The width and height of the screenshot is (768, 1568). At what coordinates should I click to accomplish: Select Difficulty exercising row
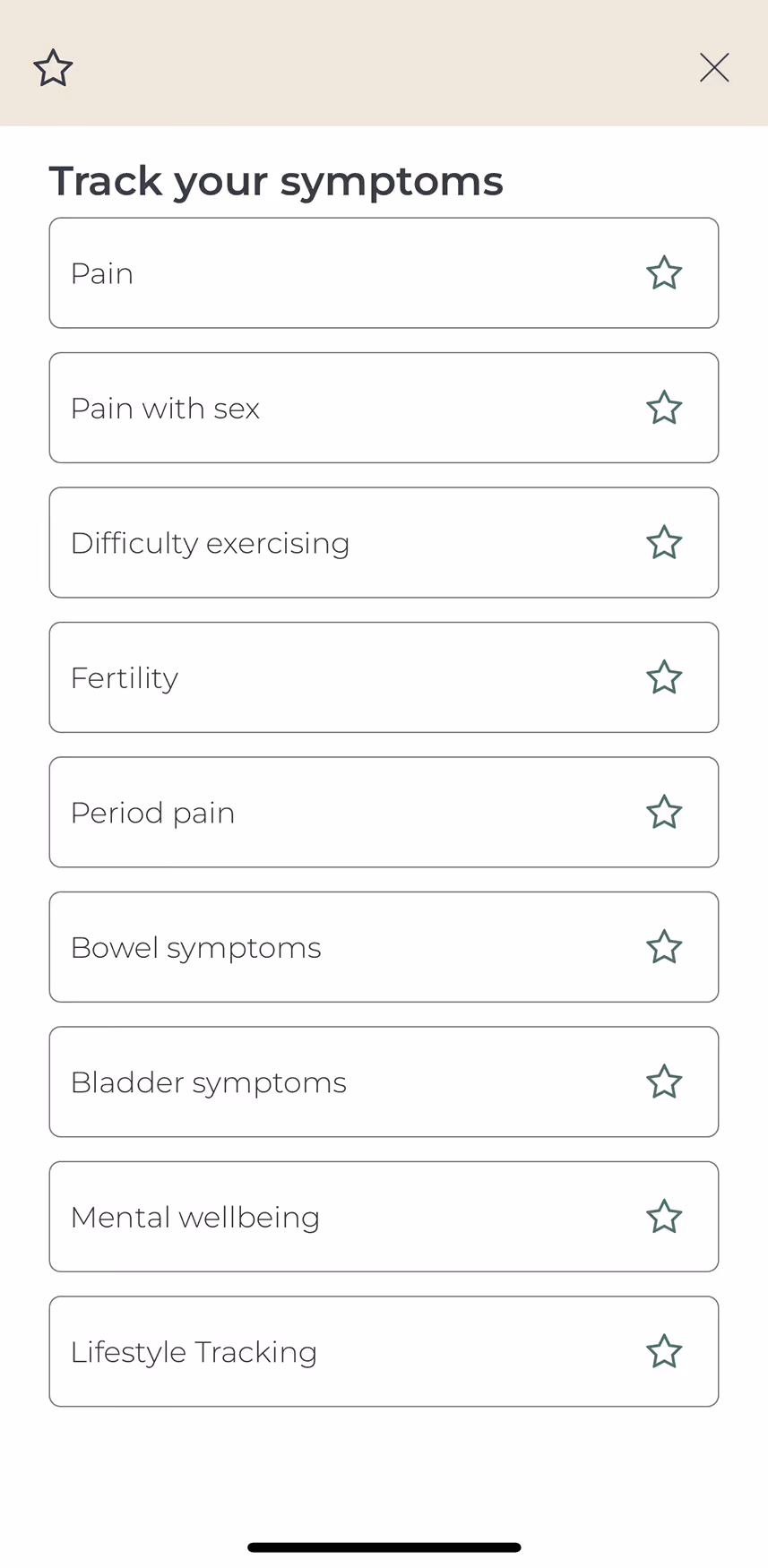[x=341, y=543]
